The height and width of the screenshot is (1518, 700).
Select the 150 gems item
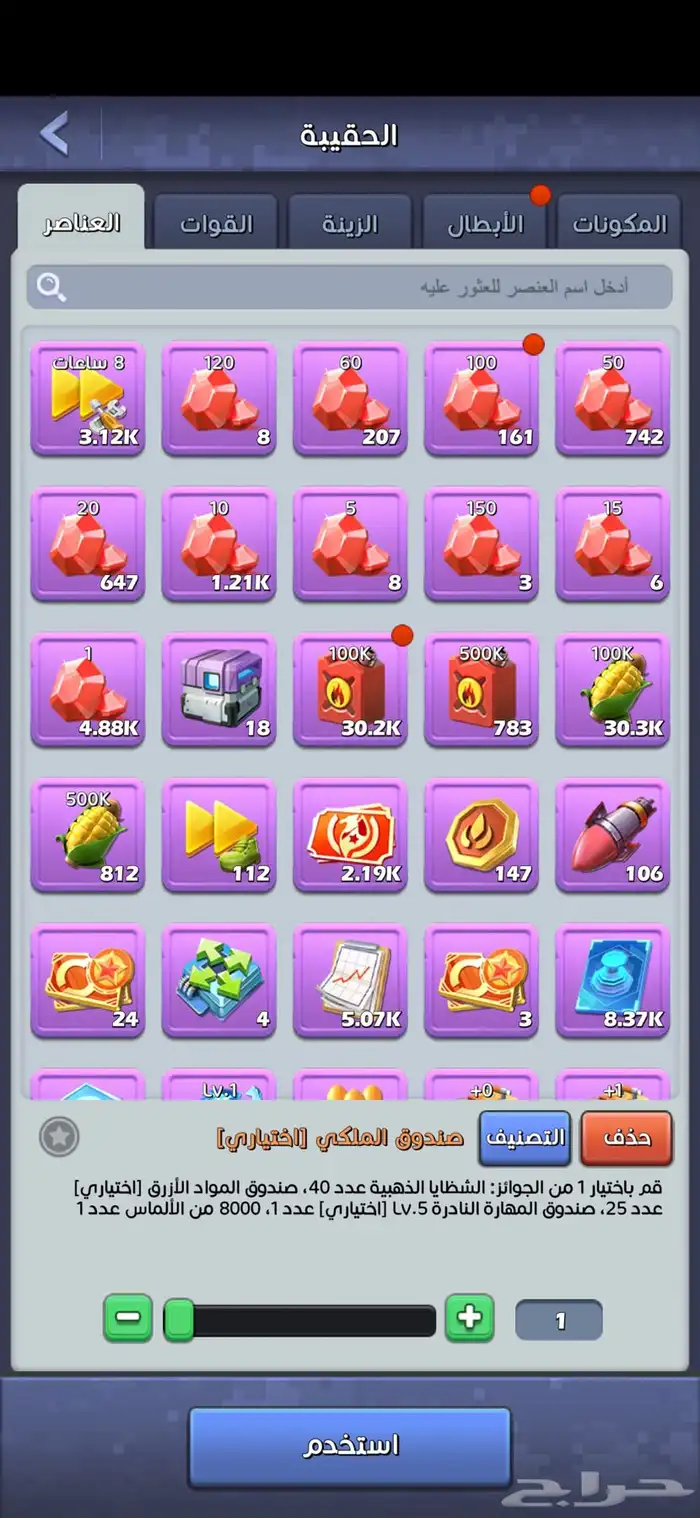(482, 544)
